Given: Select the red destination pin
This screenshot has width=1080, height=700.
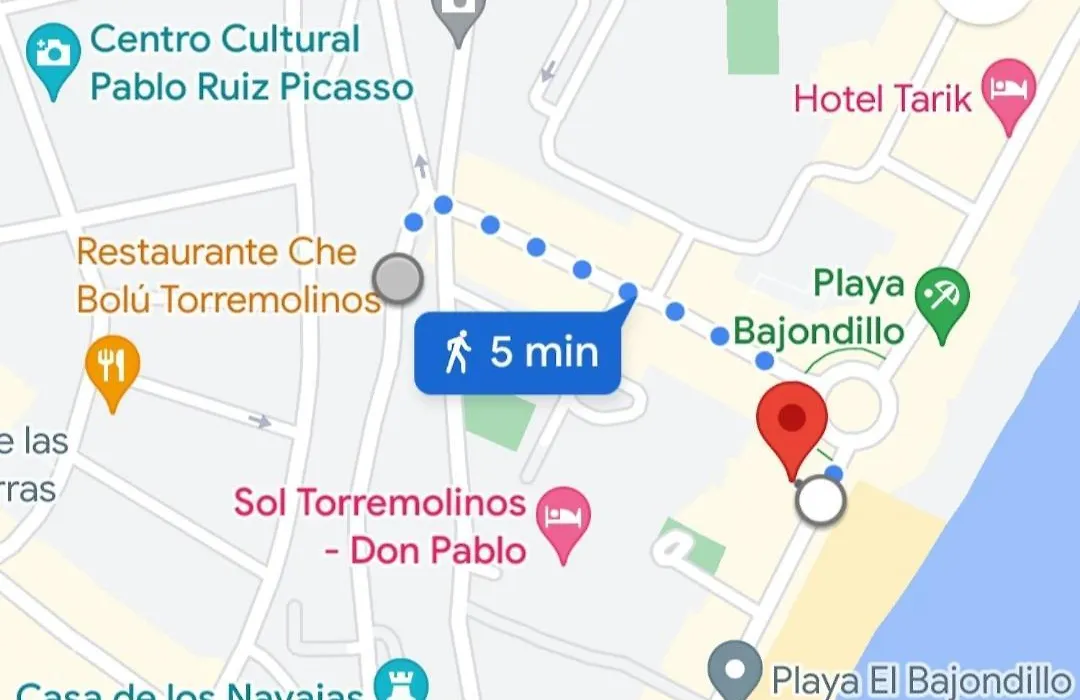Looking at the screenshot, I should point(792,420).
